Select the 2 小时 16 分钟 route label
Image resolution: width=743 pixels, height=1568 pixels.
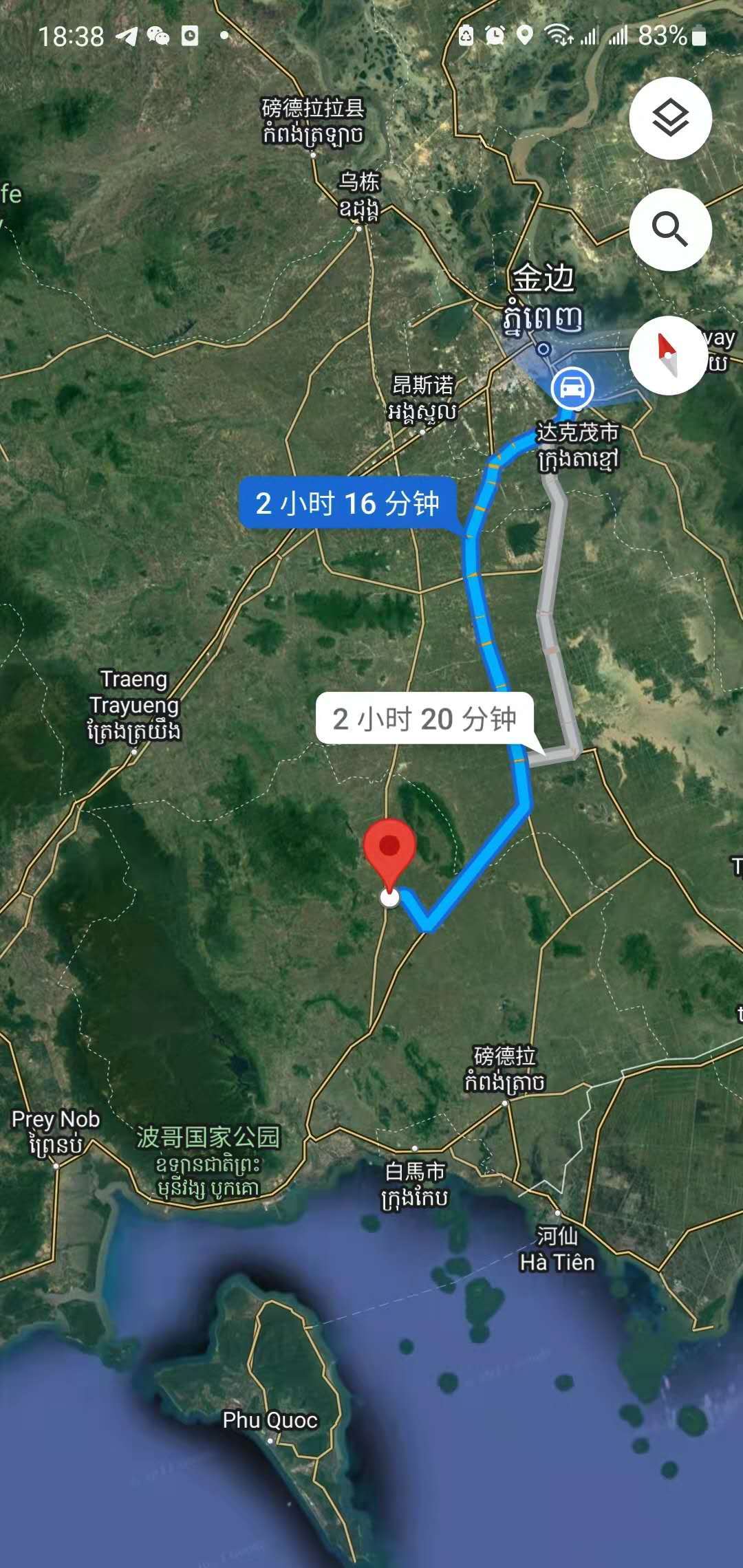pos(347,503)
